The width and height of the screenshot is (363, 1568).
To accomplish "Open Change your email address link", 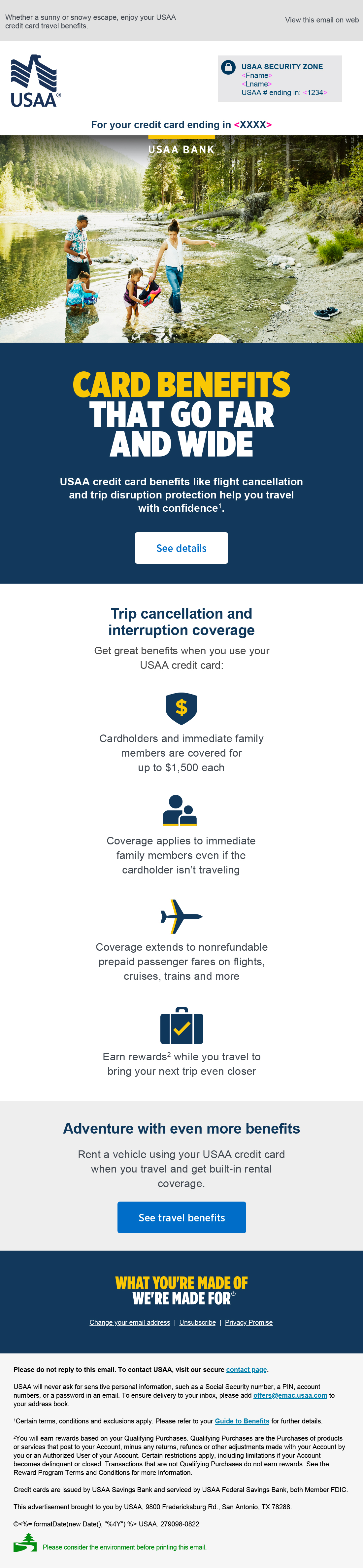I will pos(129,1322).
